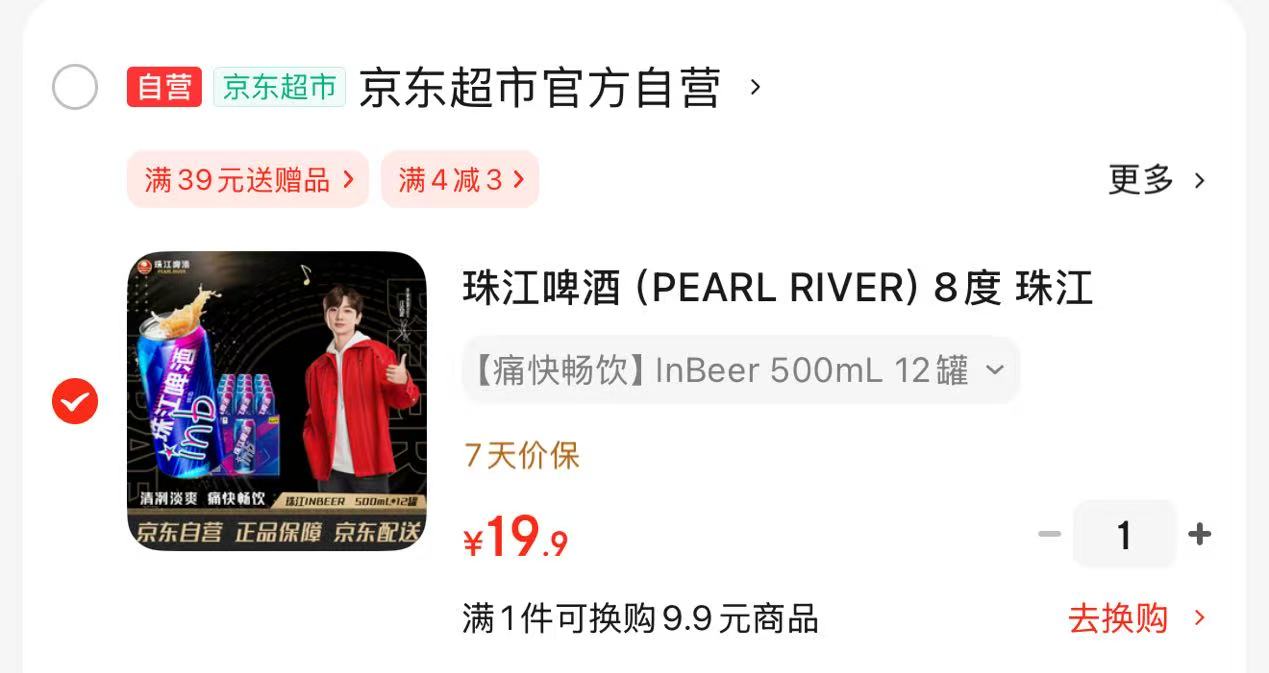Open the 满39元送赠品 promotion
Viewport: 1269px width, 673px height.
click(248, 180)
